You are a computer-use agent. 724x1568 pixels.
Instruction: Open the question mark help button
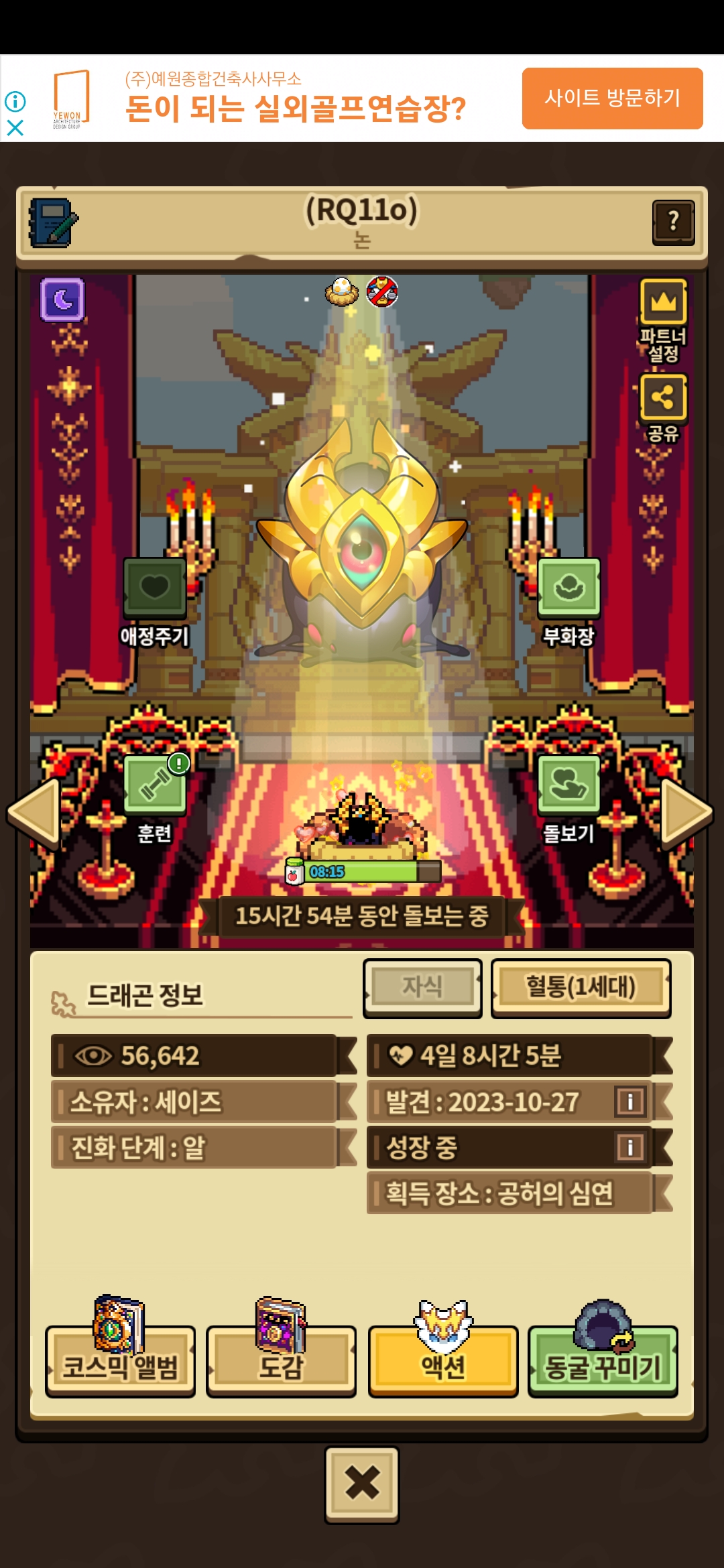coord(674,222)
